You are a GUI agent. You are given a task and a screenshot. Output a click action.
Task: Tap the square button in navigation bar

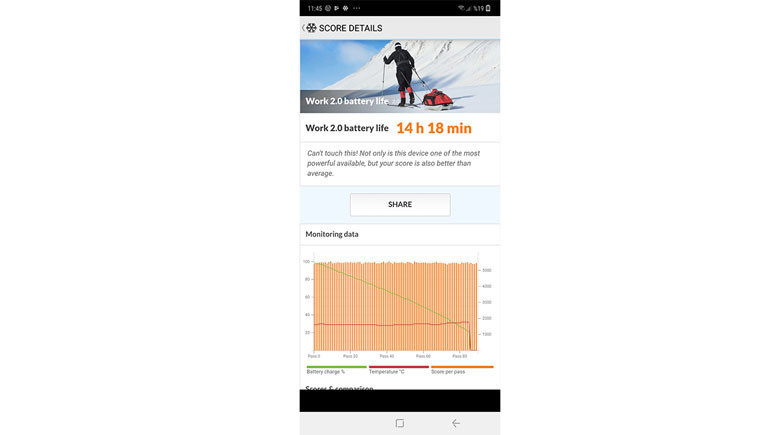[400, 423]
